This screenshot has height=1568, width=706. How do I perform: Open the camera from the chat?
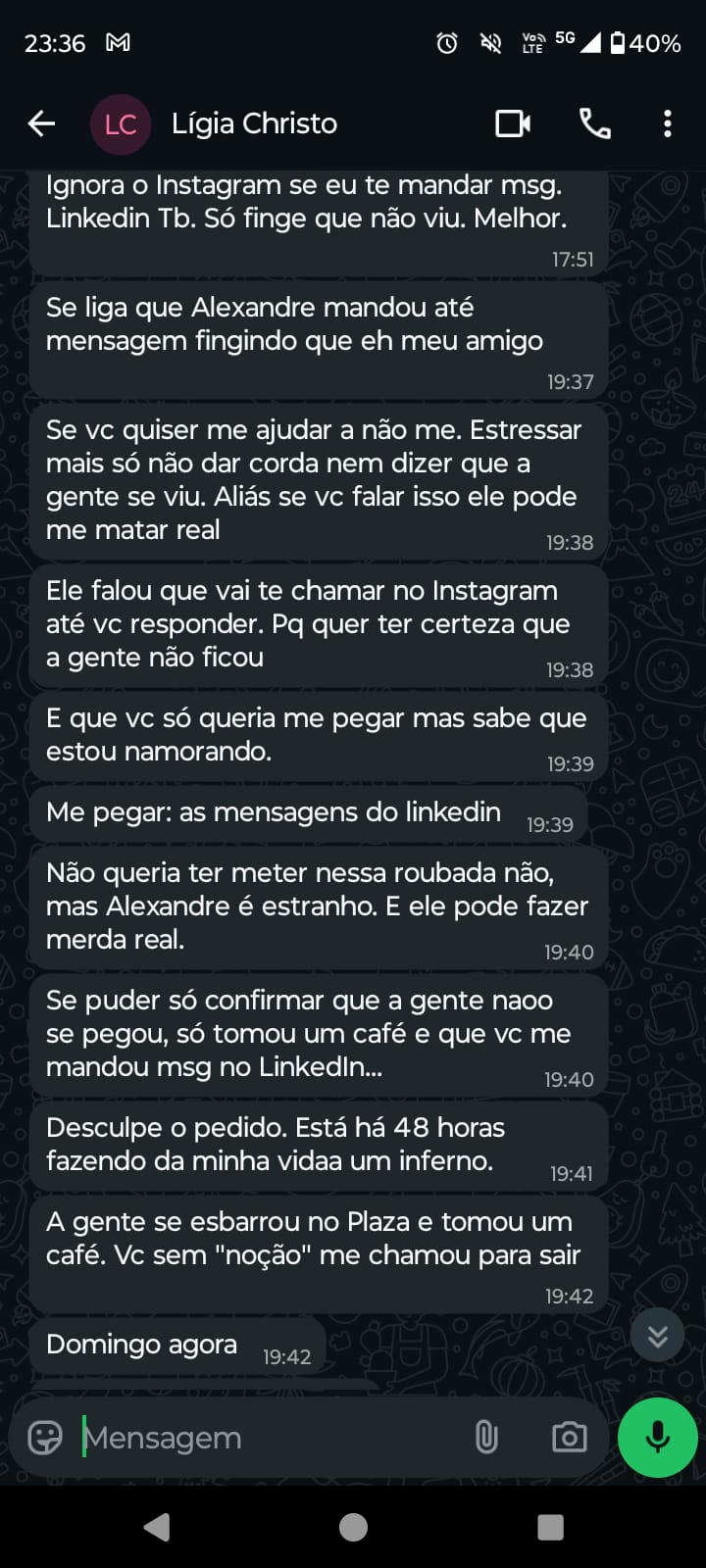(x=569, y=1438)
